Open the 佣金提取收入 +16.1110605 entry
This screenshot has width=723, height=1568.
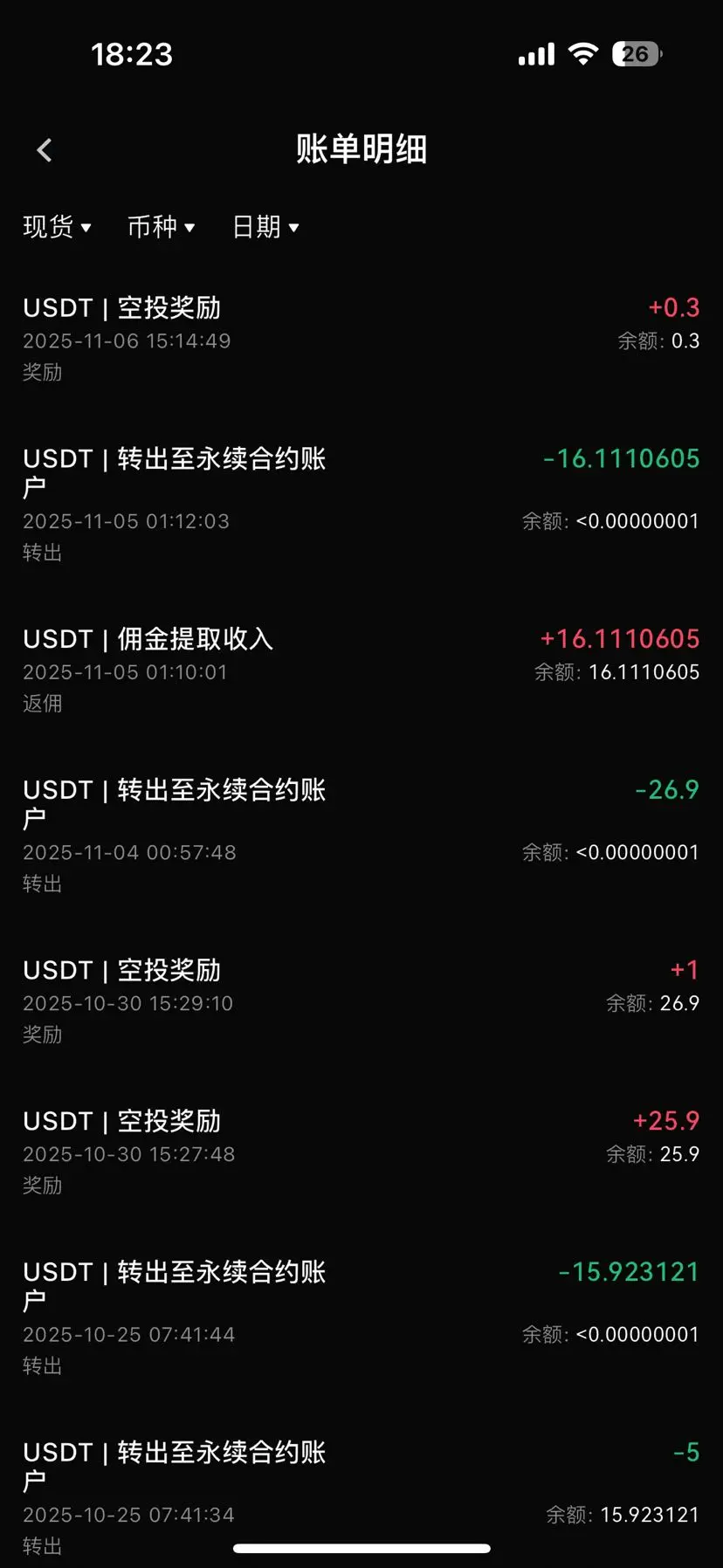[361, 670]
